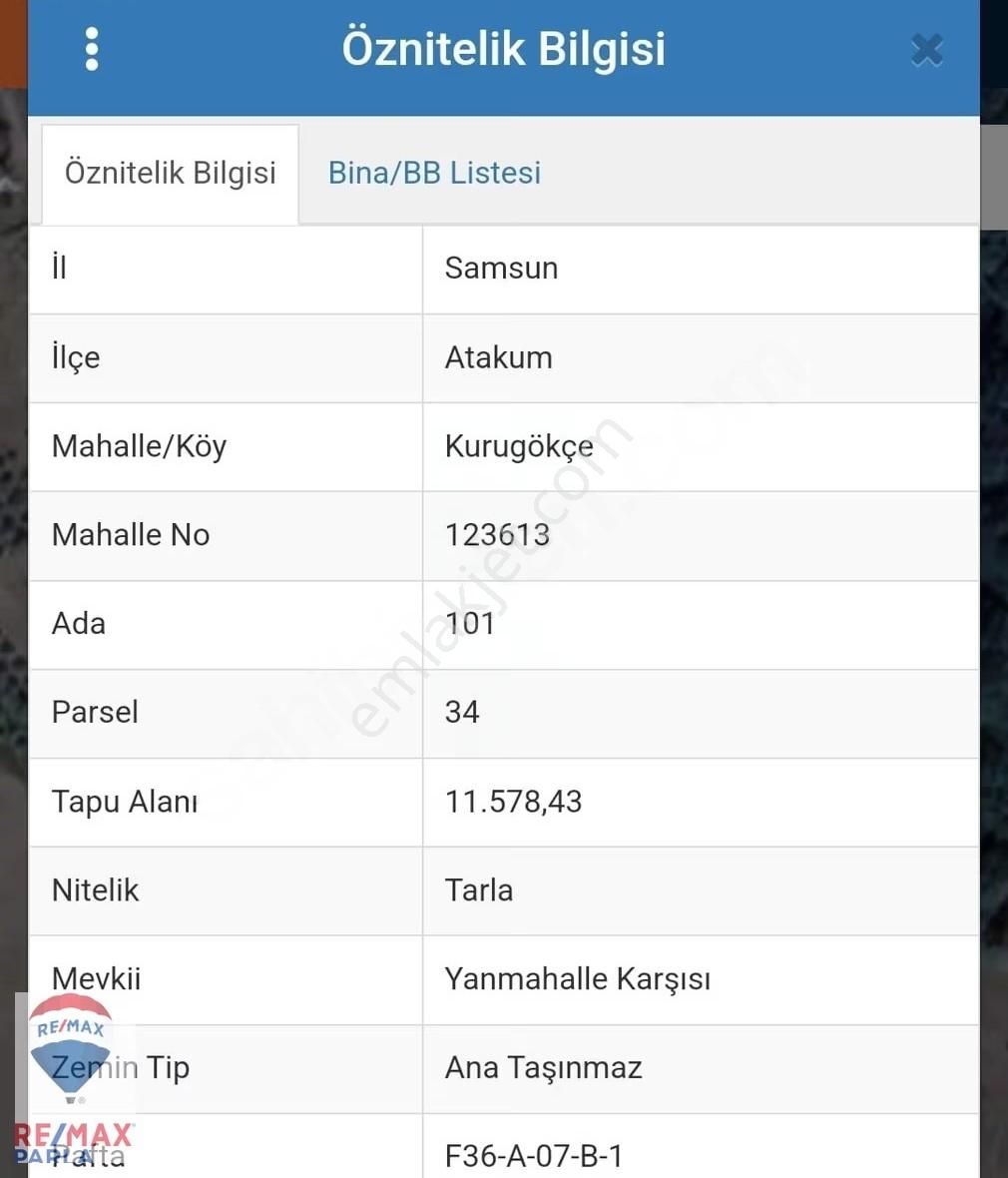
Task: Open the three-dot options menu
Action: [x=92, y=47]
